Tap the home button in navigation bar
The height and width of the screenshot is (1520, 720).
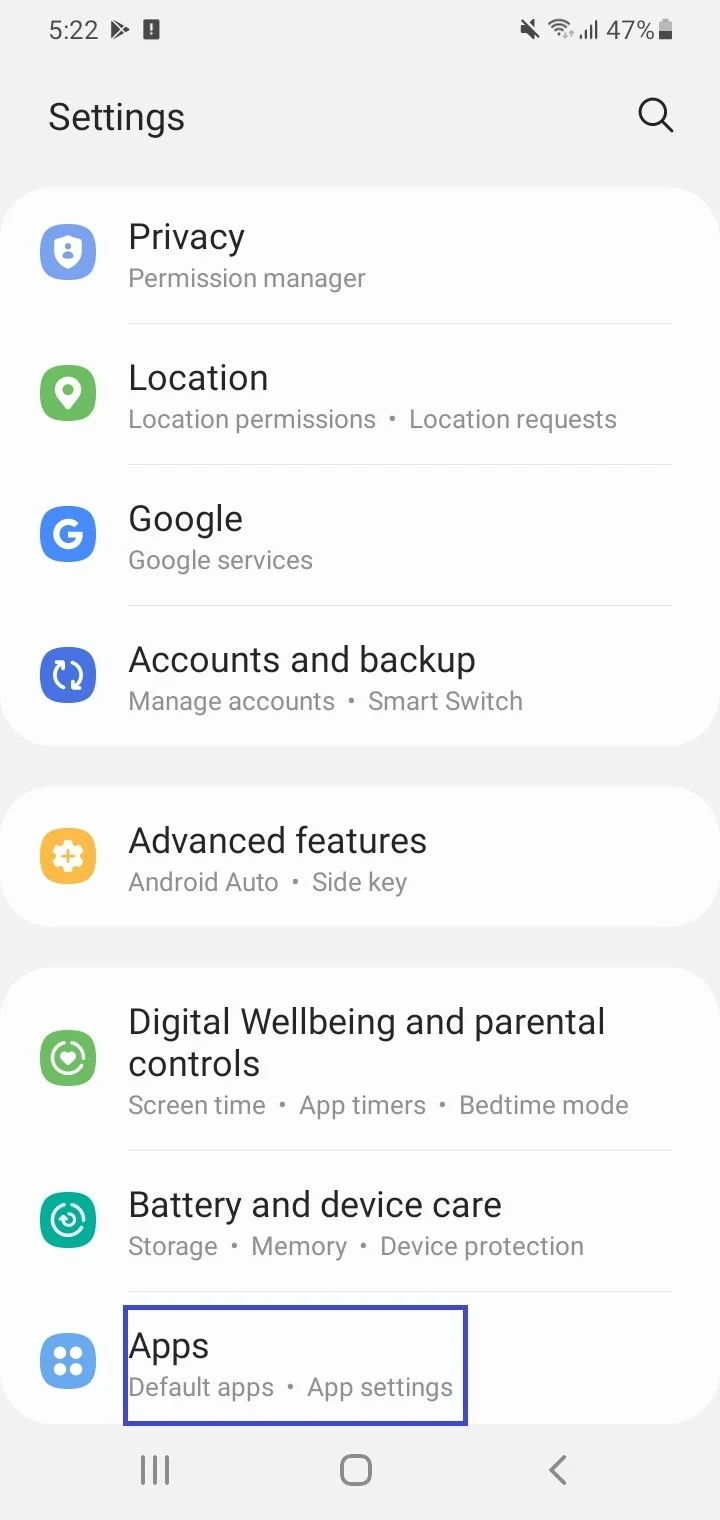pyautogui.click(x=356, y=1470)
